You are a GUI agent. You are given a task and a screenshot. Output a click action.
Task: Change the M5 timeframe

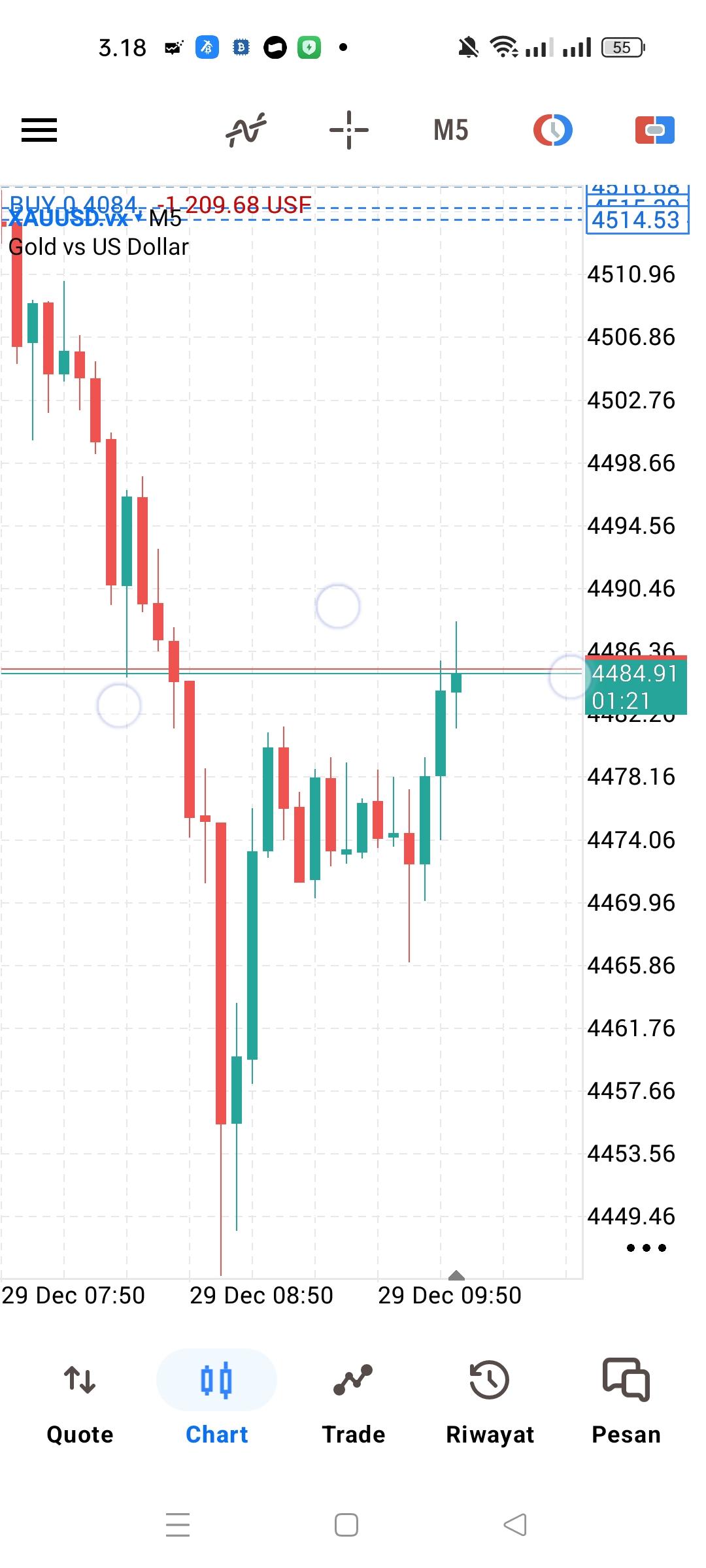coord(450,130)
